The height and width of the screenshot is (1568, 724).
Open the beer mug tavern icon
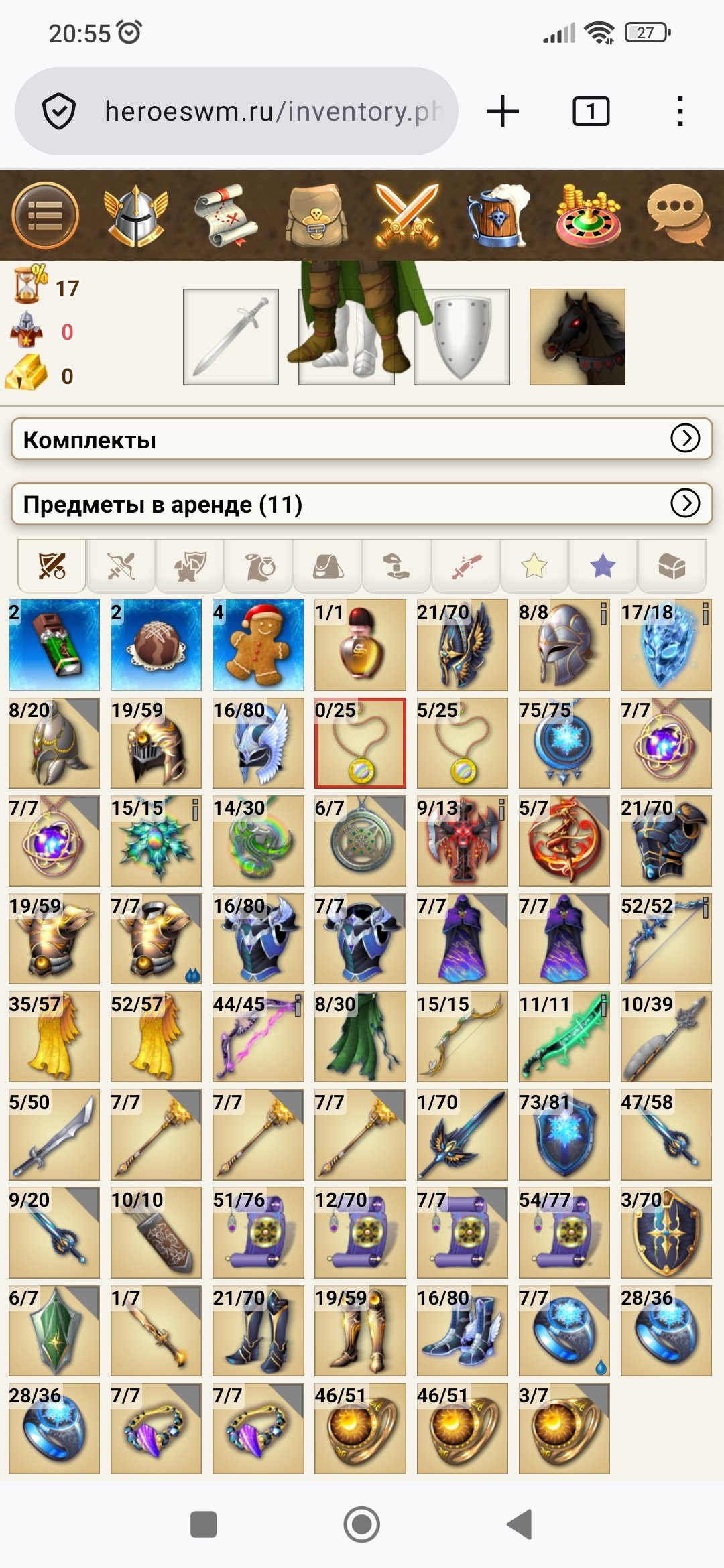[x=497, y=216]
